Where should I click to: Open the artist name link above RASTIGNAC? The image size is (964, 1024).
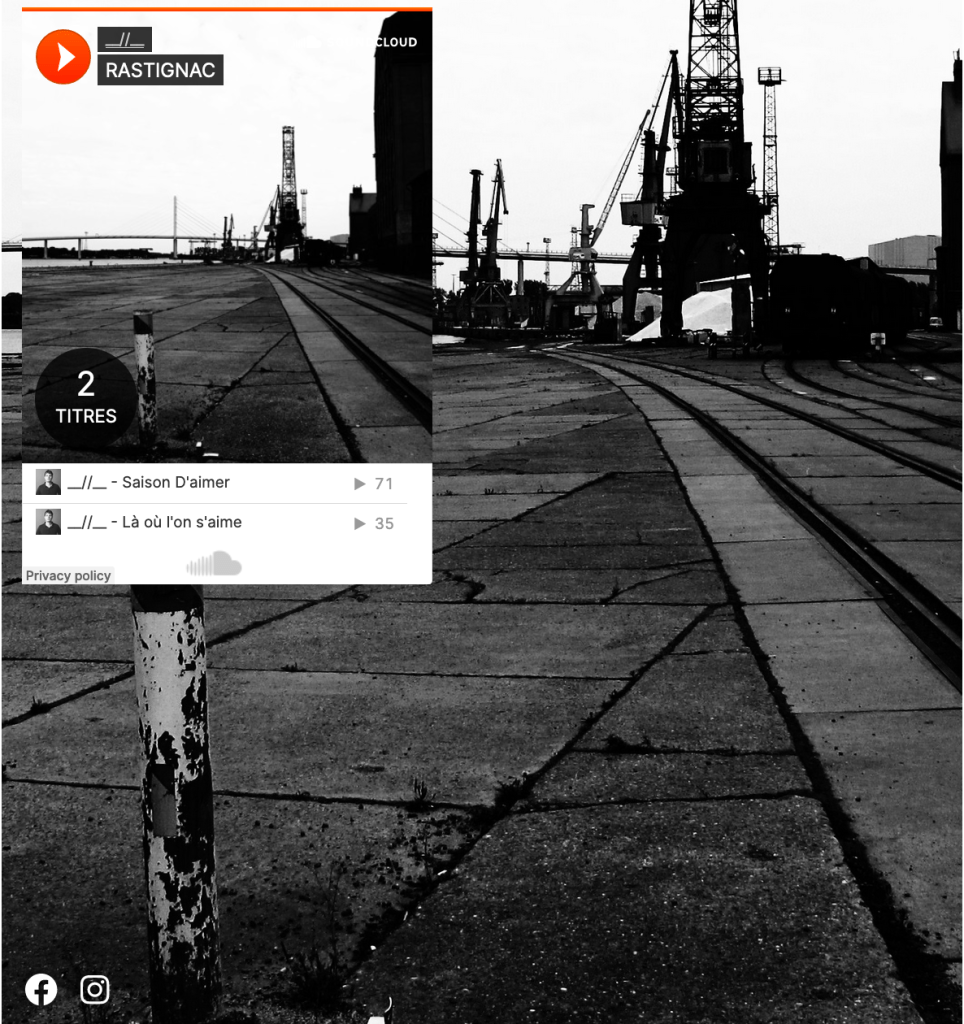click(124, 39)
